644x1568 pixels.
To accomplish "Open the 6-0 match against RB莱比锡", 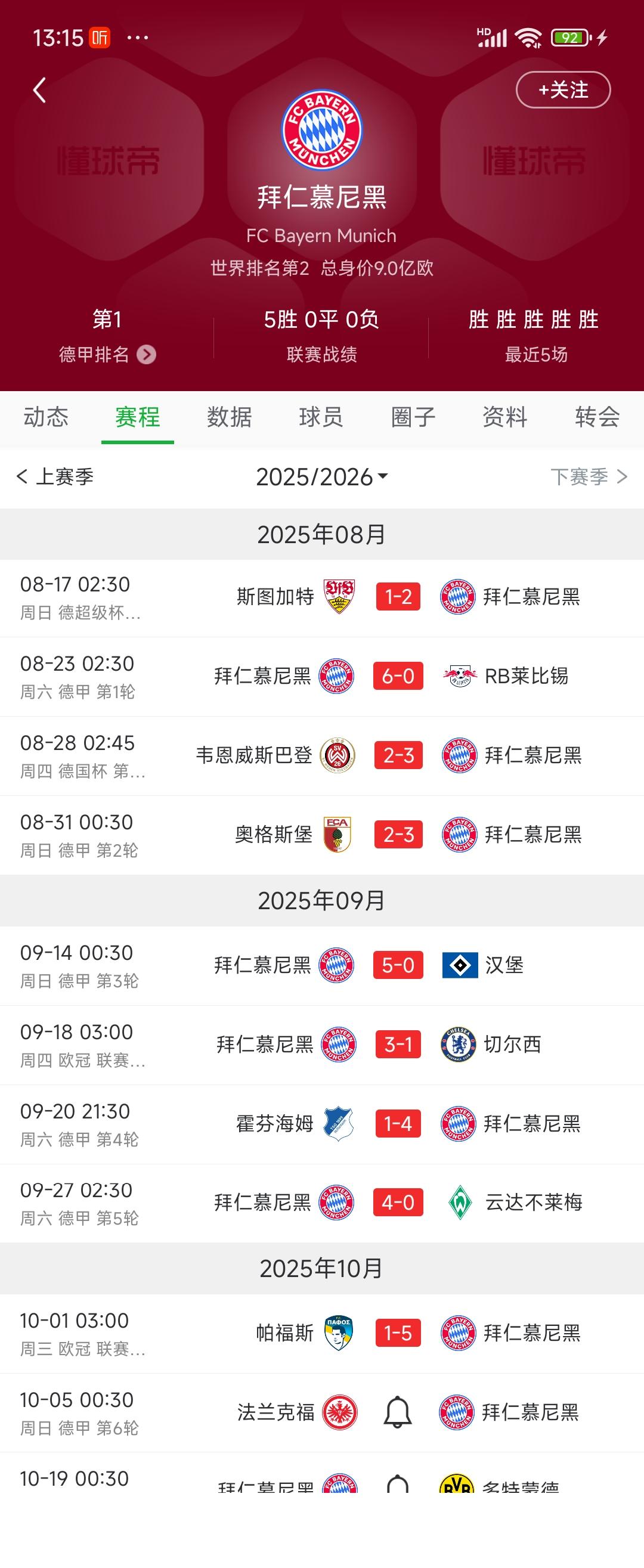I will click(398, 676).
